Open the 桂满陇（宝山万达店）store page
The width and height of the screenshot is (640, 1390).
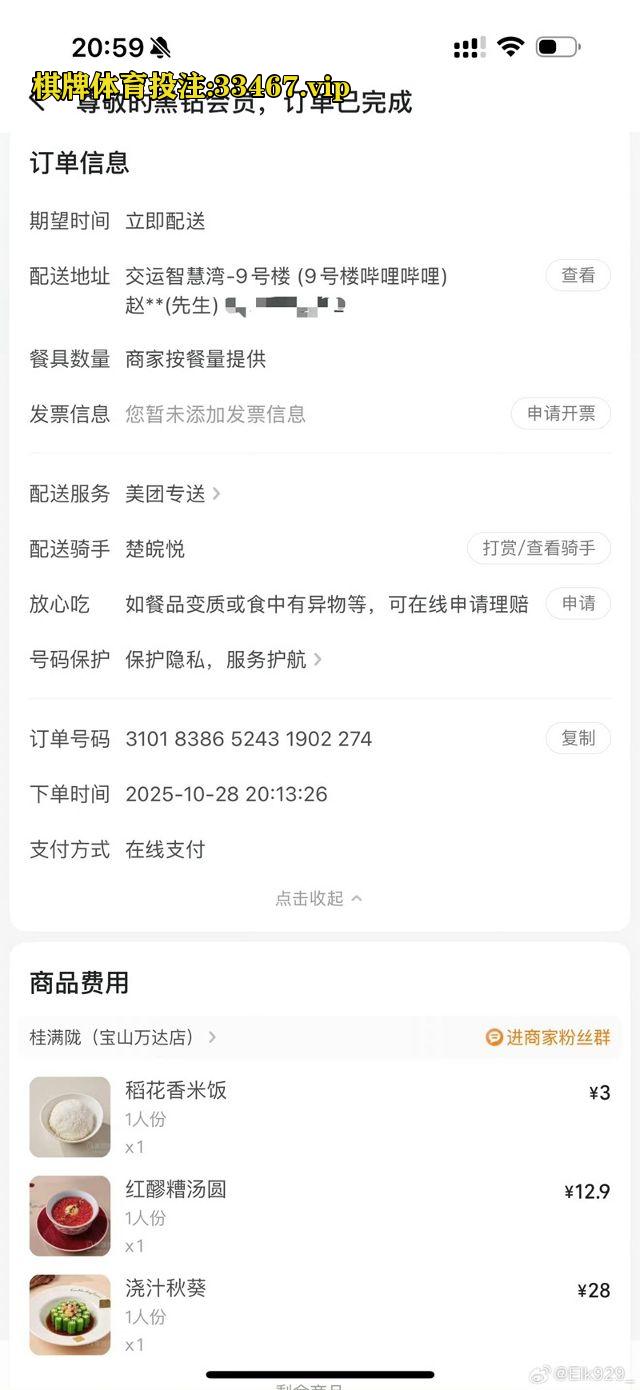click(122, 1037)
